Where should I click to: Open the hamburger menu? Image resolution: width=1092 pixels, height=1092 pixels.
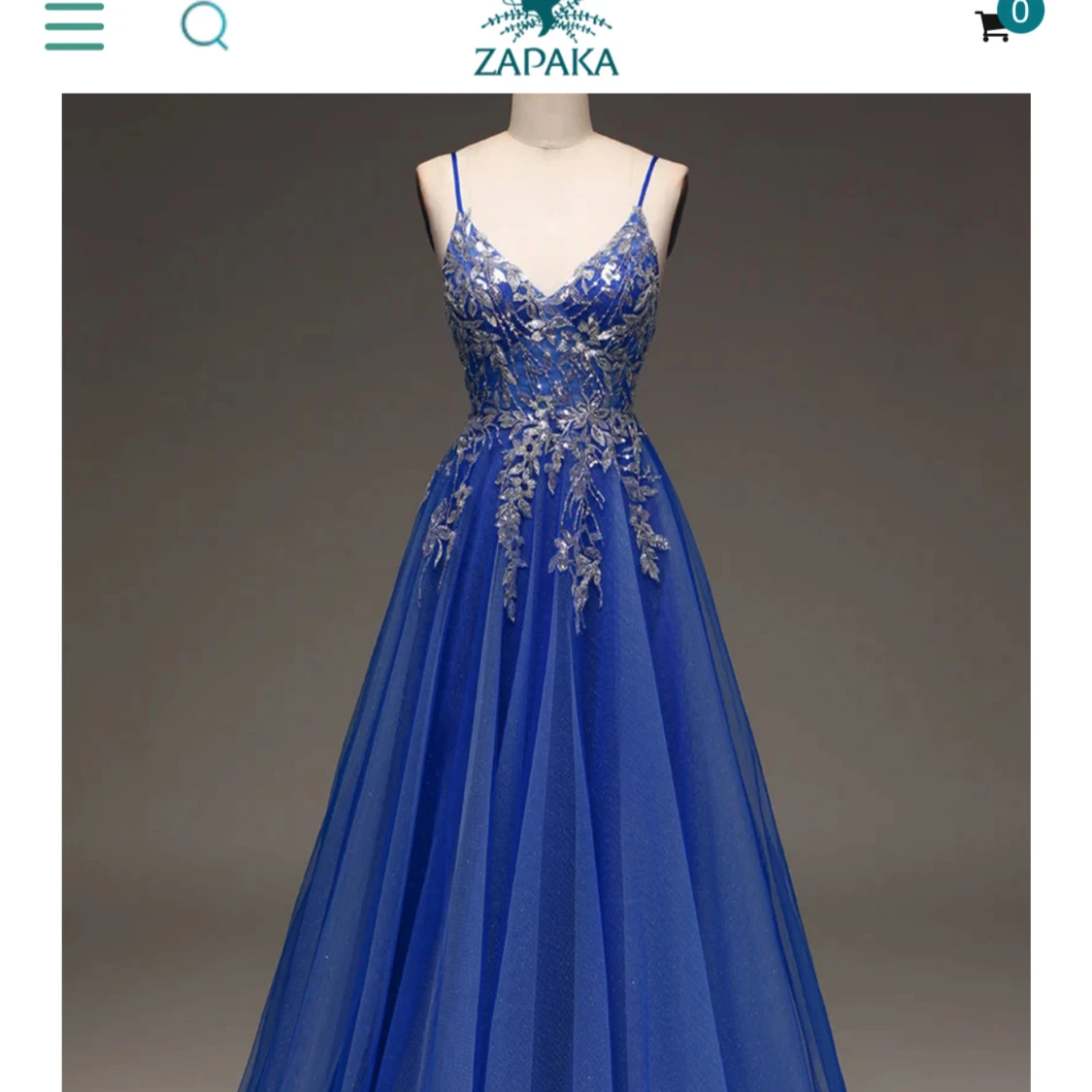tap(74, 26)
